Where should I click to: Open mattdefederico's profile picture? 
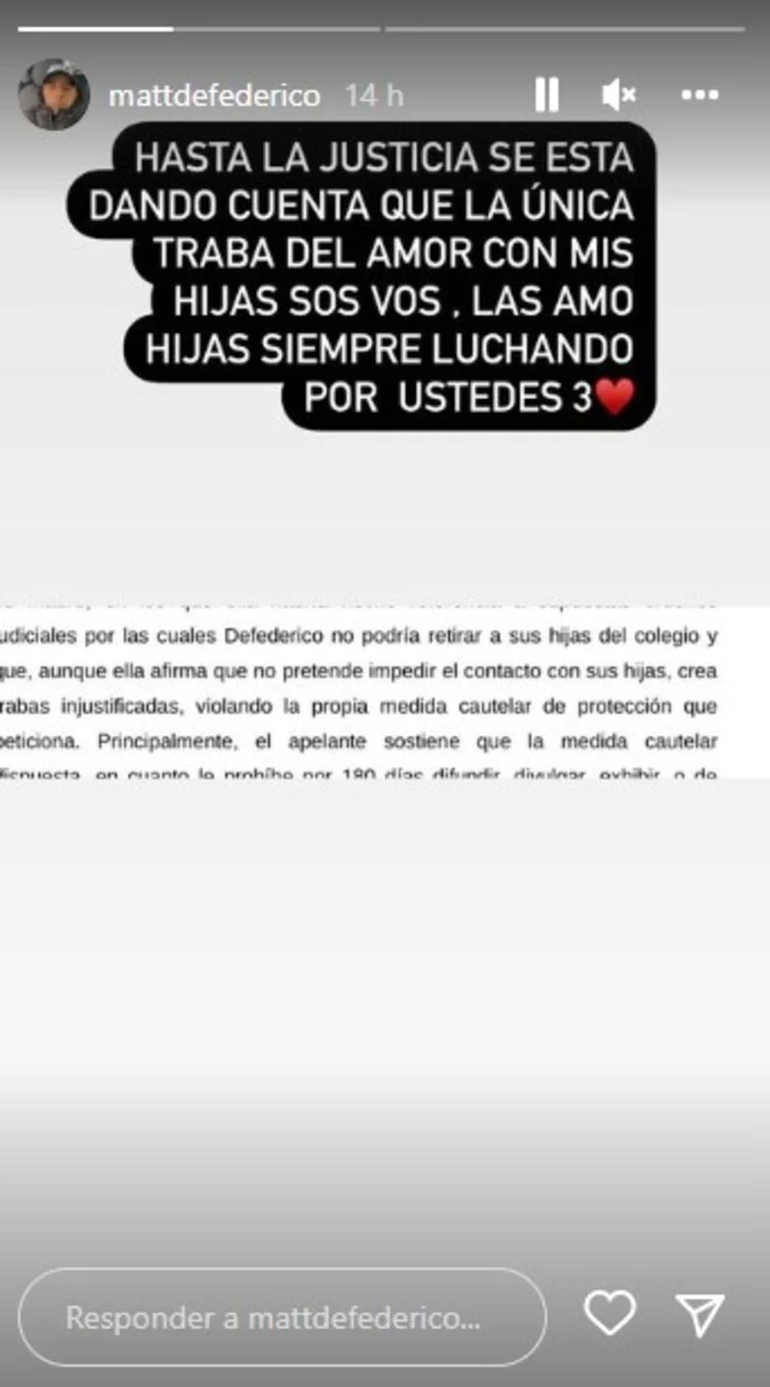click(54, 95)
